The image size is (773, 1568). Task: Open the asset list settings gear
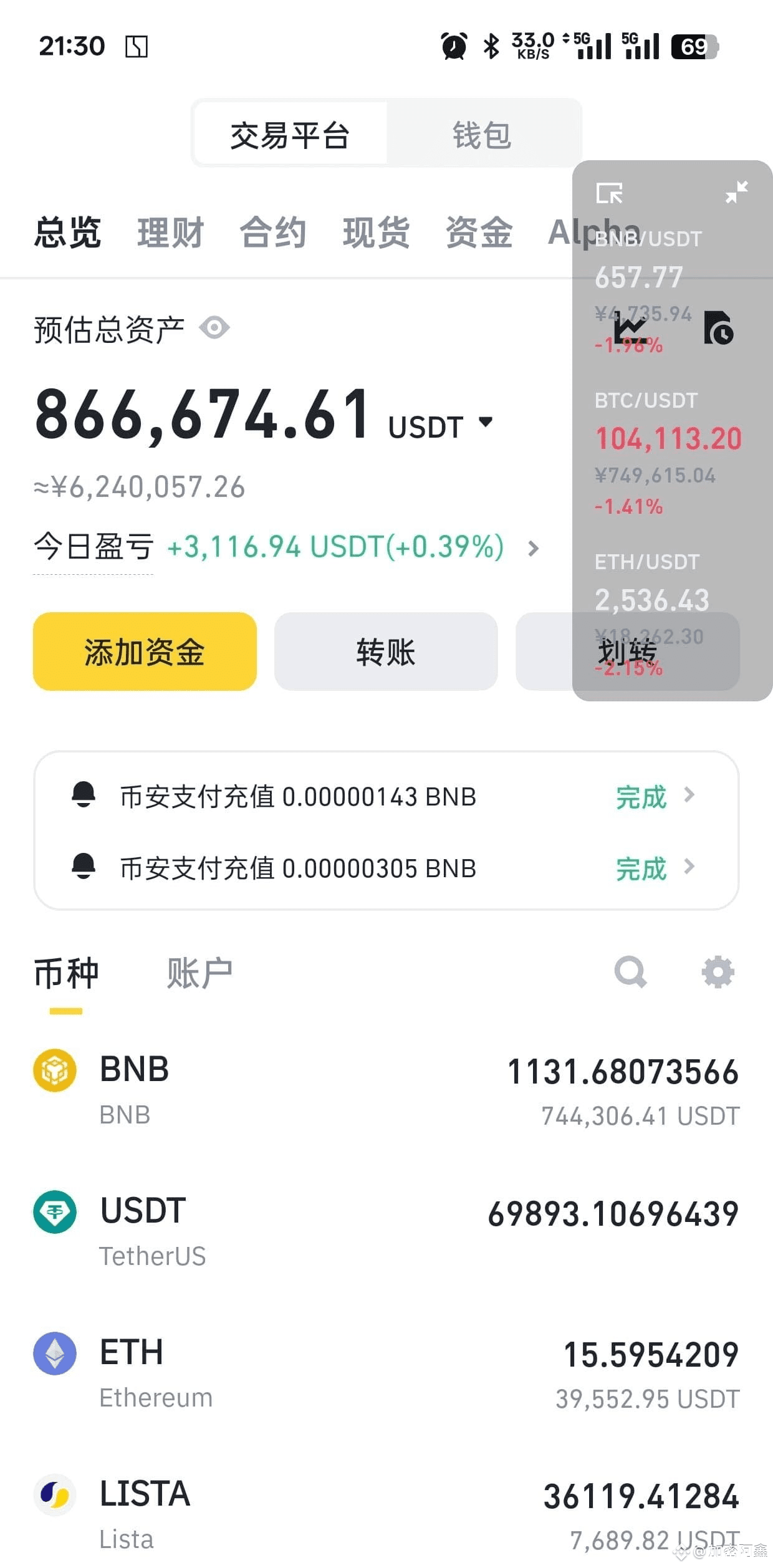(x=718, y=972)
